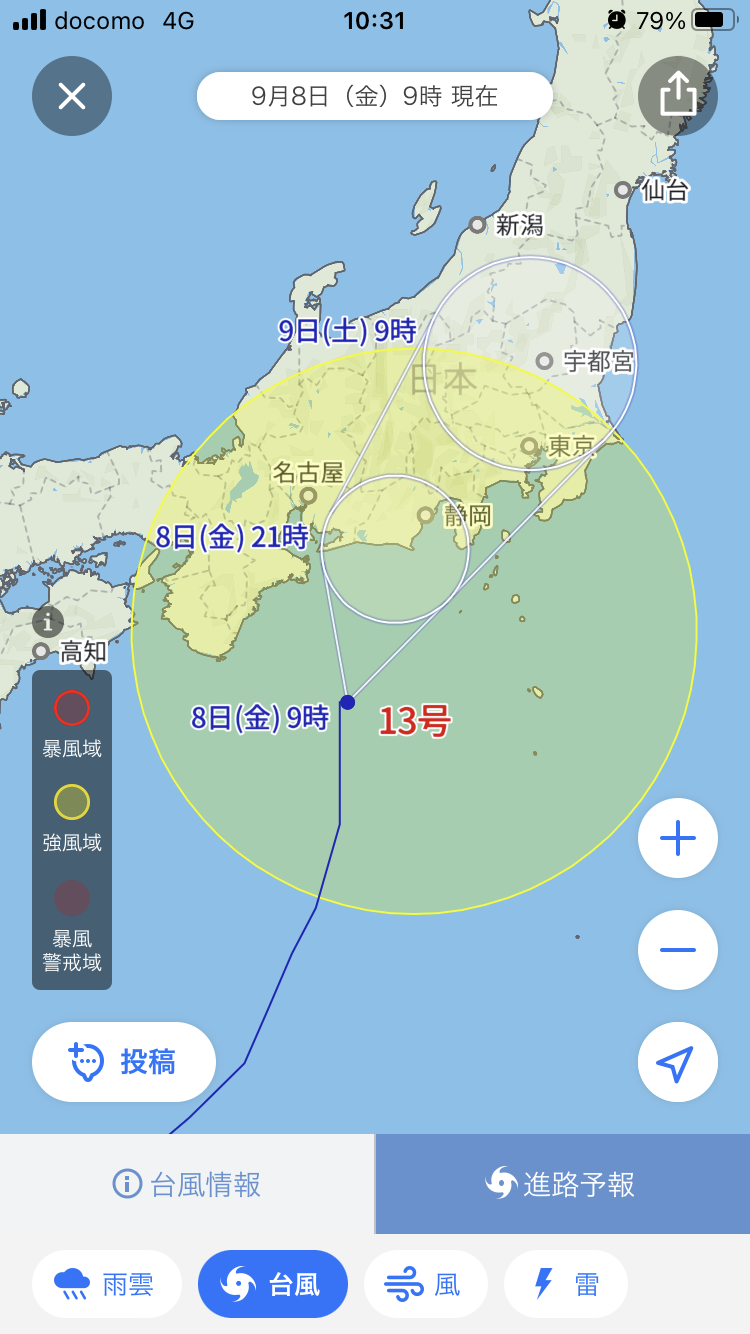Show the 雷 lightning layer
The image size is (750, 1334).
(x=566, y=1284)
